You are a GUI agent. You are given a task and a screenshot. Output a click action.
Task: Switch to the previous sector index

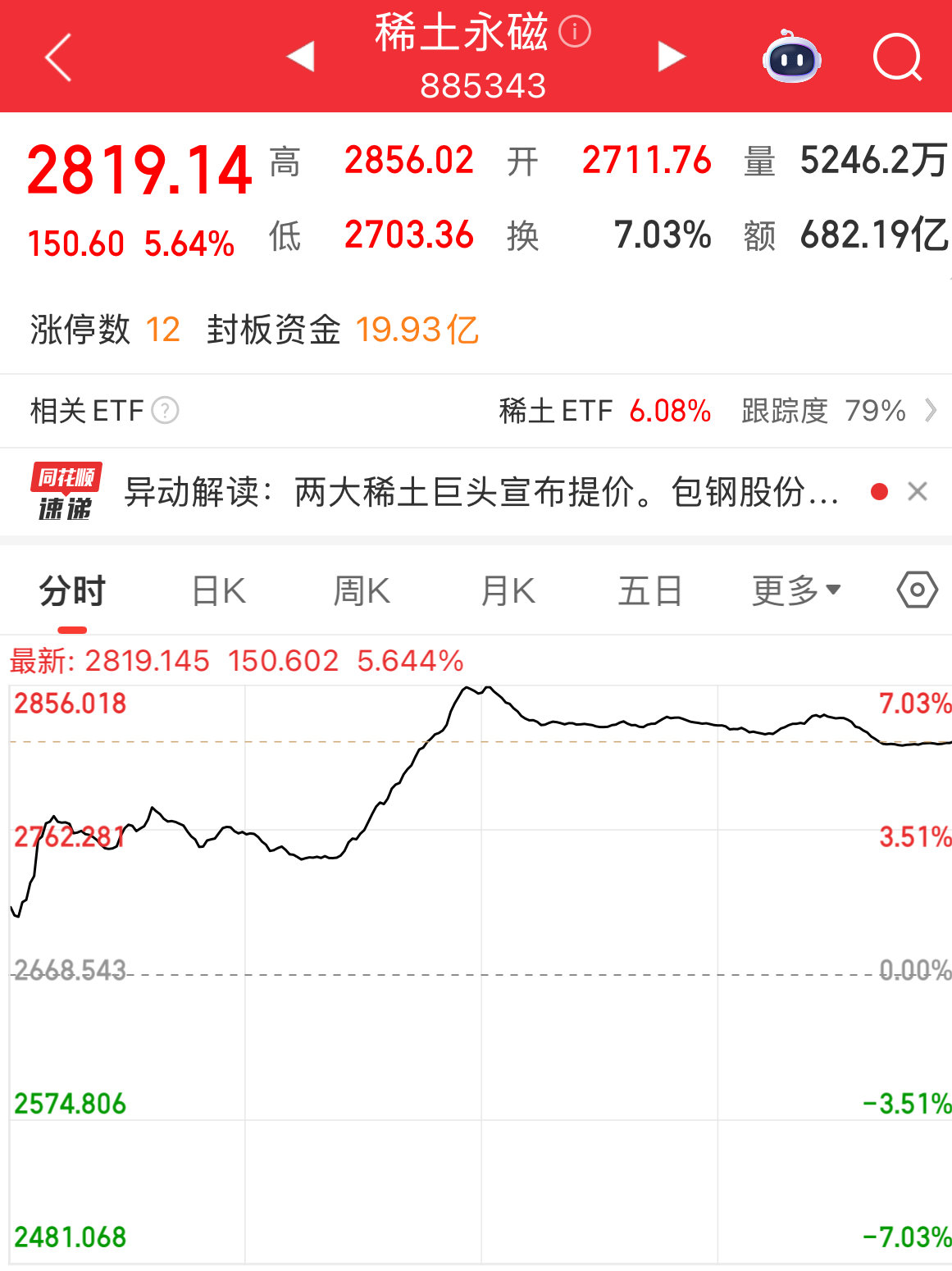coord(301,57)
